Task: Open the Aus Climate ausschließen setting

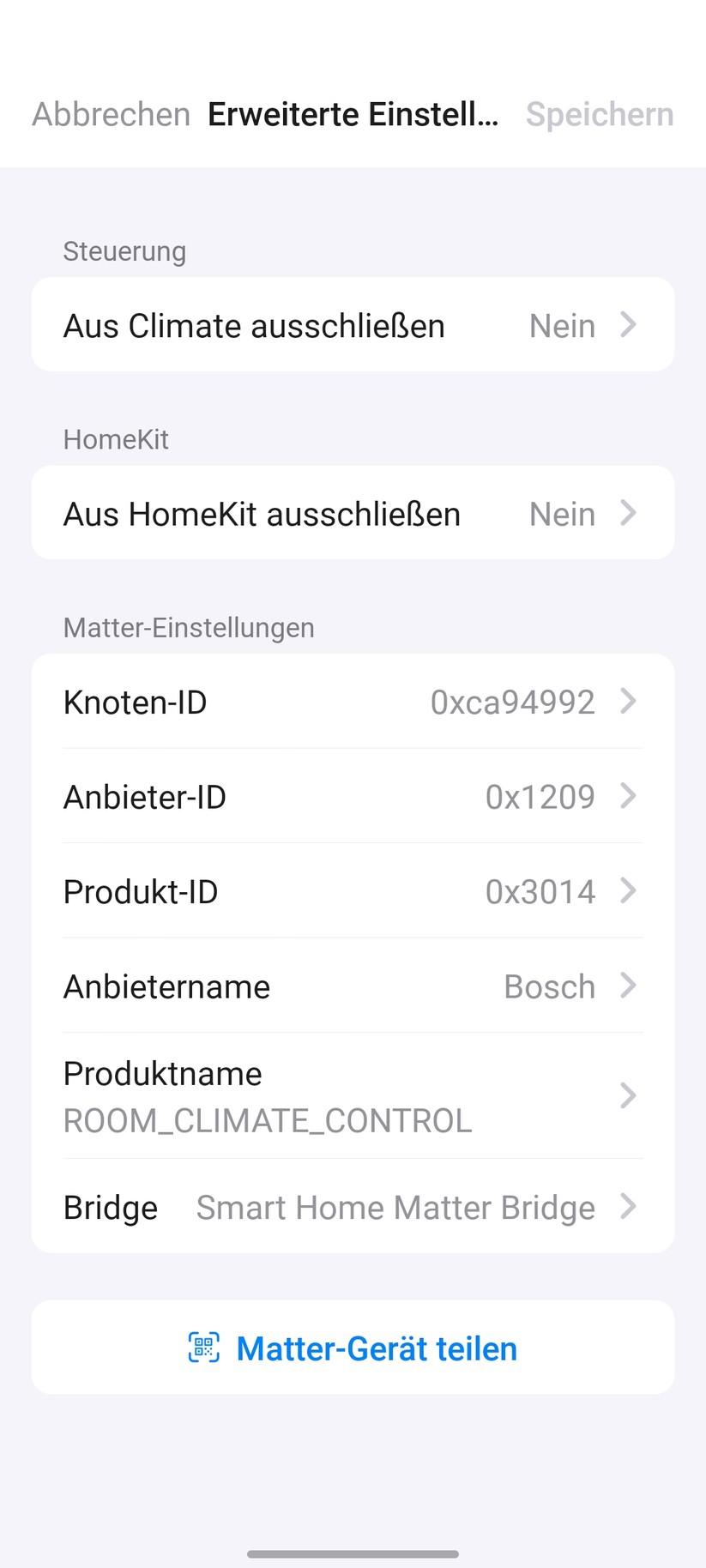Action: 253,325
